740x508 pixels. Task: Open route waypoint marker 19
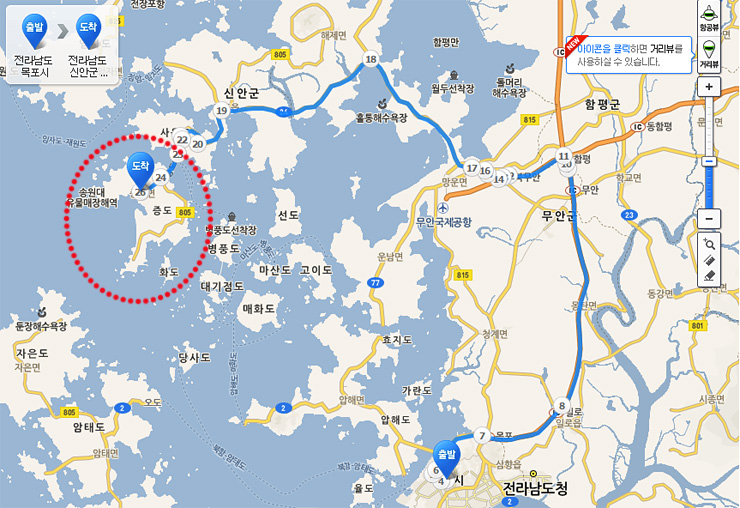coord(221,110)
